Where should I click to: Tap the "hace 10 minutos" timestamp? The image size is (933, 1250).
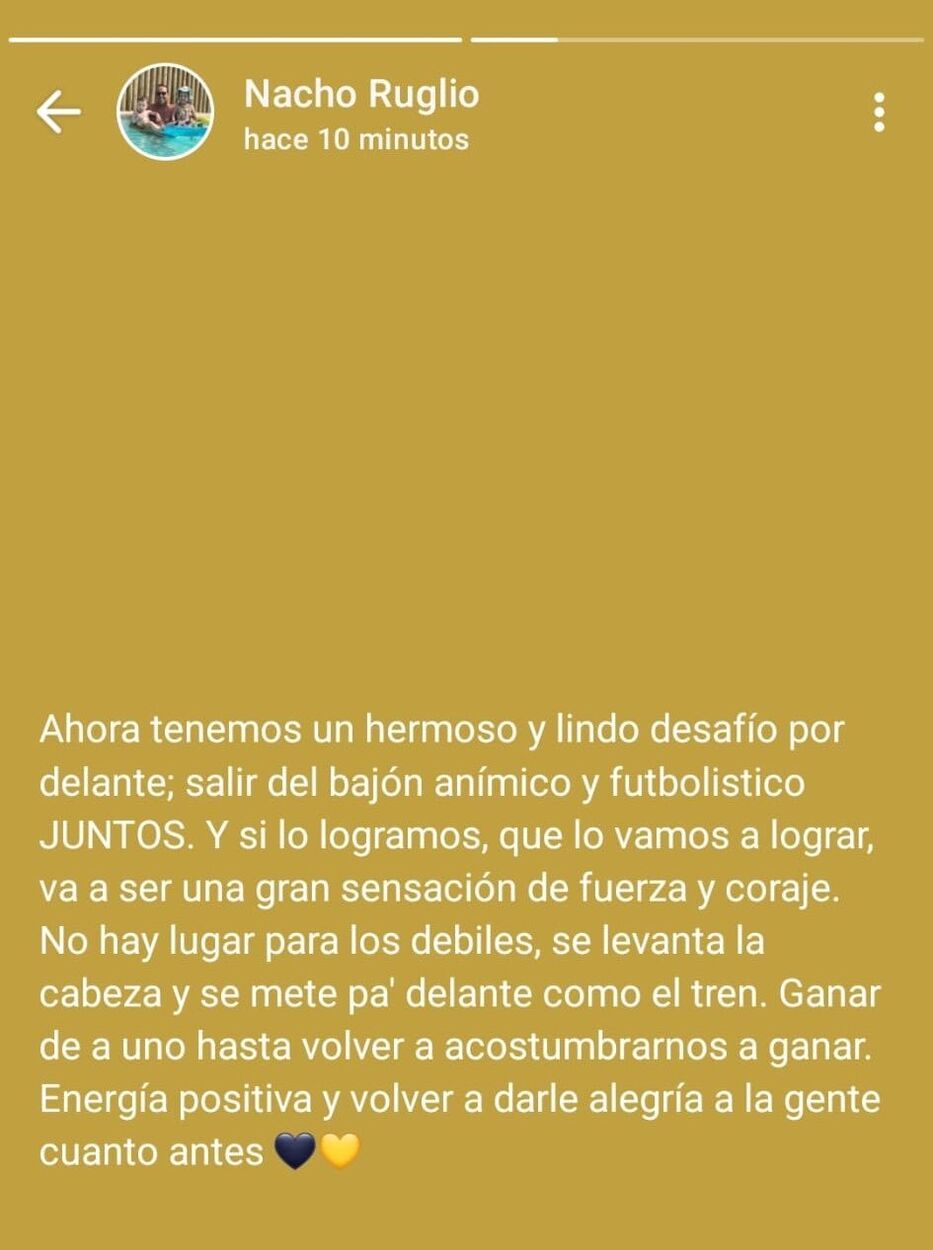tap(354, 139)
